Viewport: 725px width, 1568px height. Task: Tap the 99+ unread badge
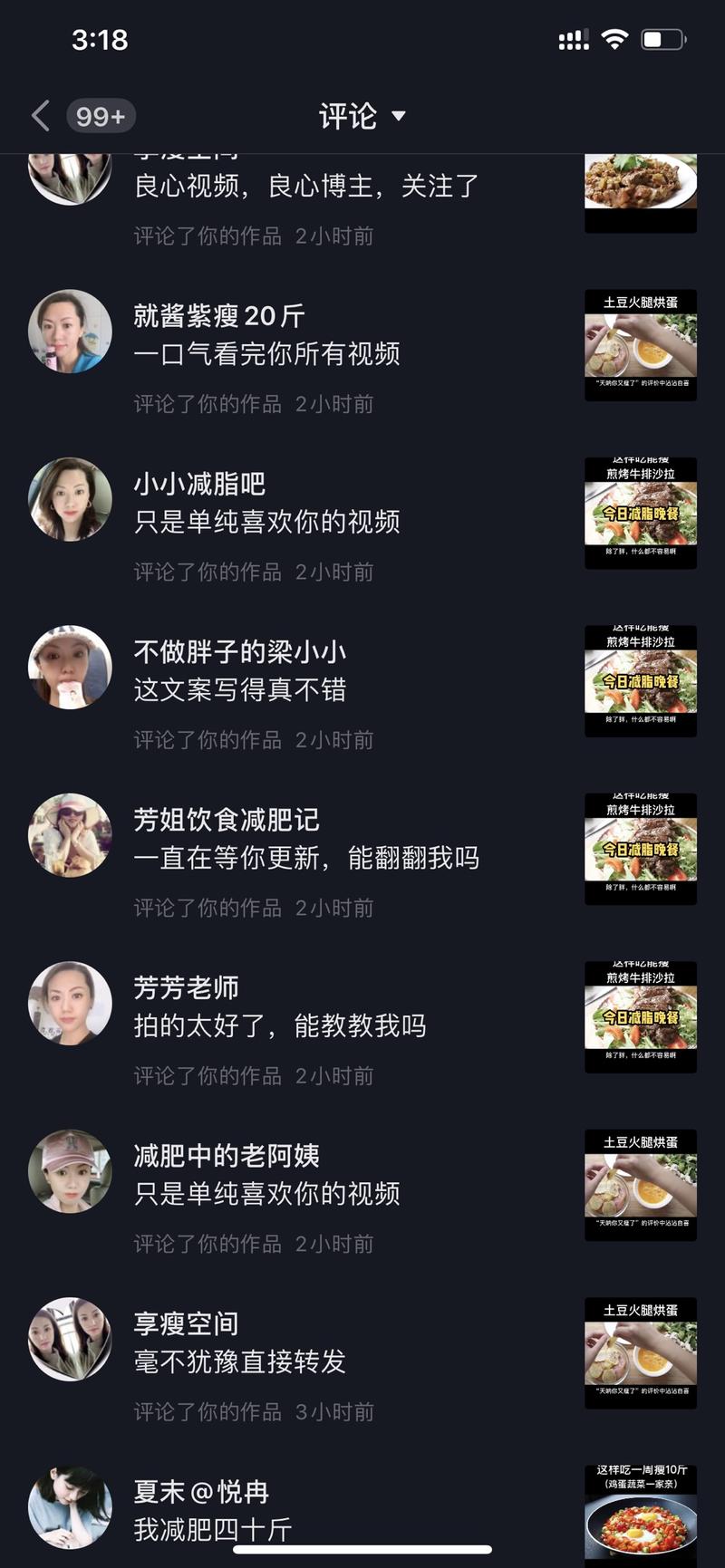[101, 116]
